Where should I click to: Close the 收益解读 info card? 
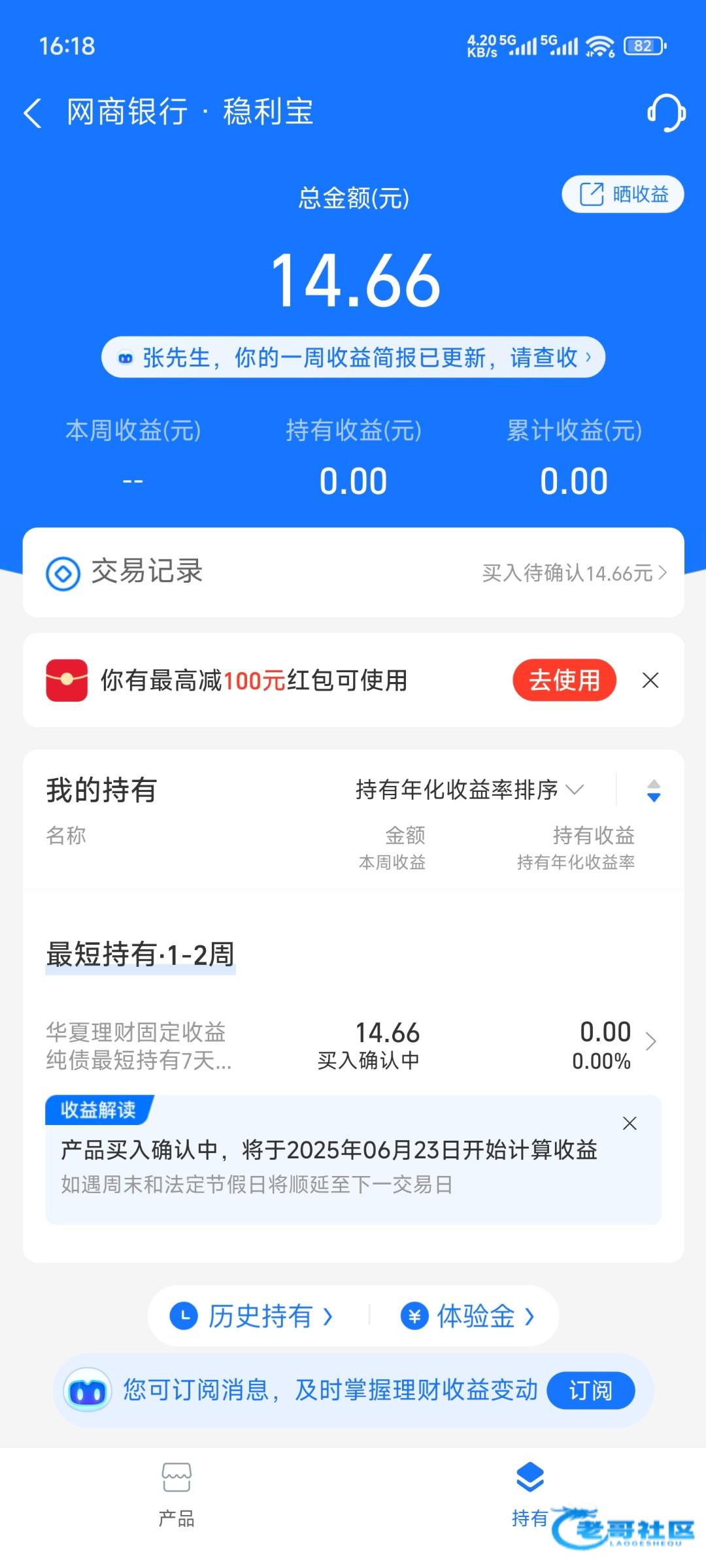(x=630, y=1123)
